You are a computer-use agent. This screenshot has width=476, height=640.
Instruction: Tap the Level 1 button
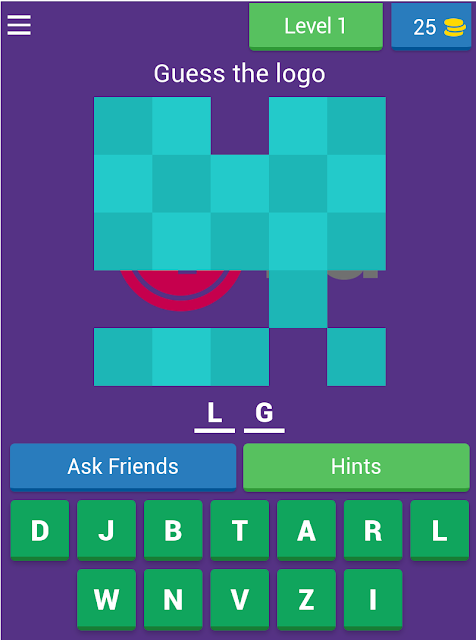(x=316, y=27)
